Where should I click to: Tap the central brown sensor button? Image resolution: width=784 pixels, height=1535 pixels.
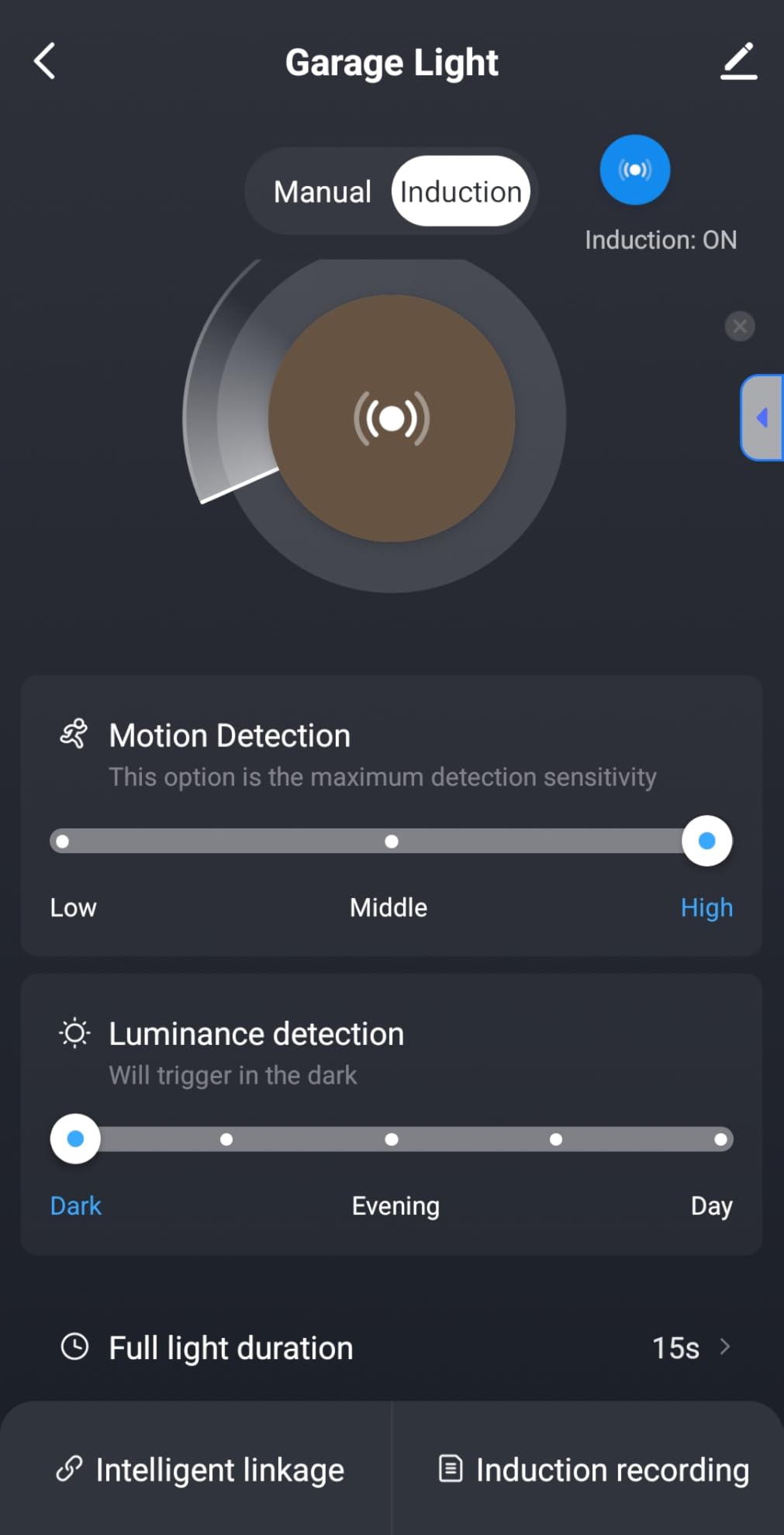[x=392, y=419]
